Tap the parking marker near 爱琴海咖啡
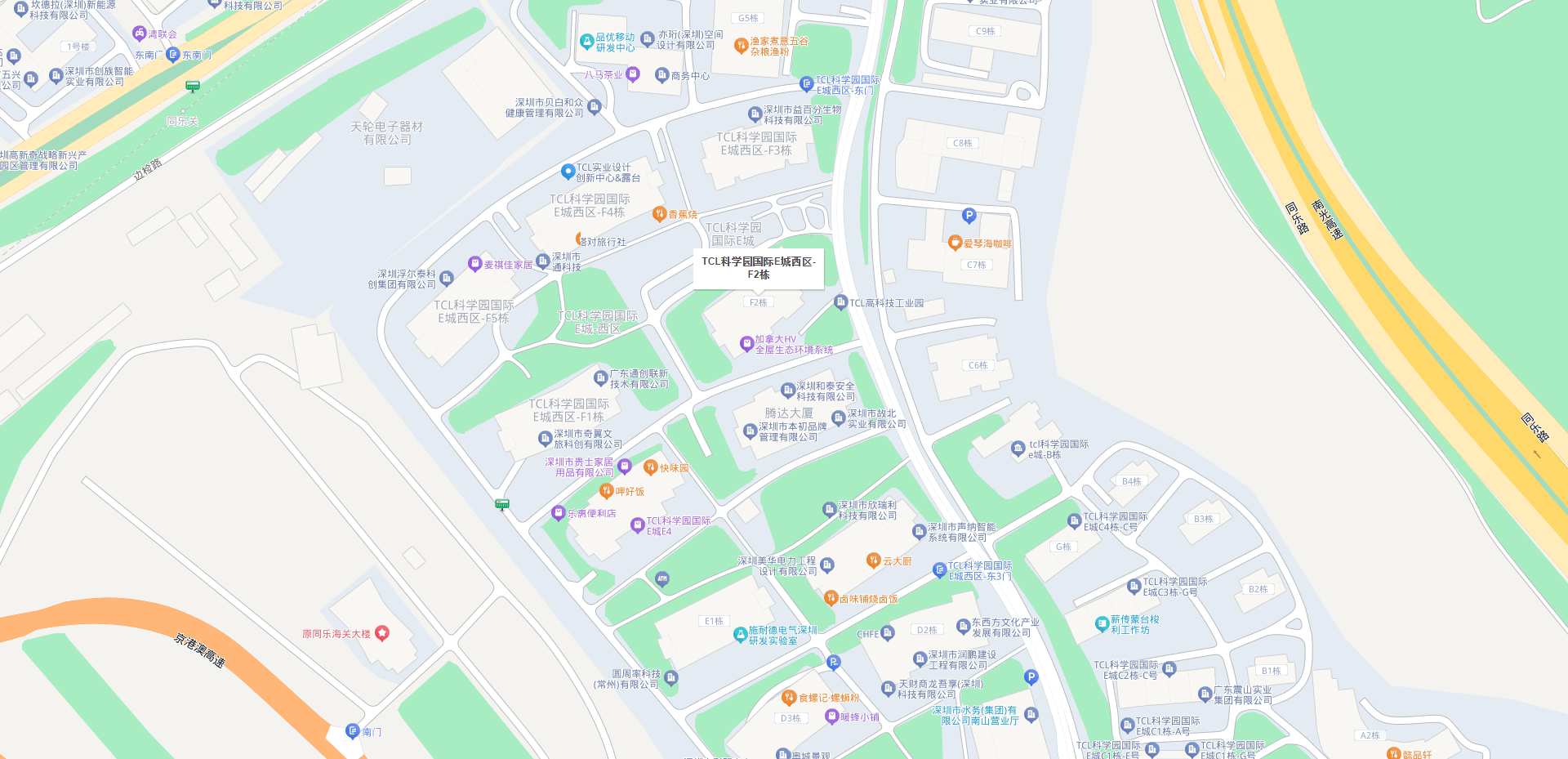Viewport: 1568px width, 759px height. (969, 216)
